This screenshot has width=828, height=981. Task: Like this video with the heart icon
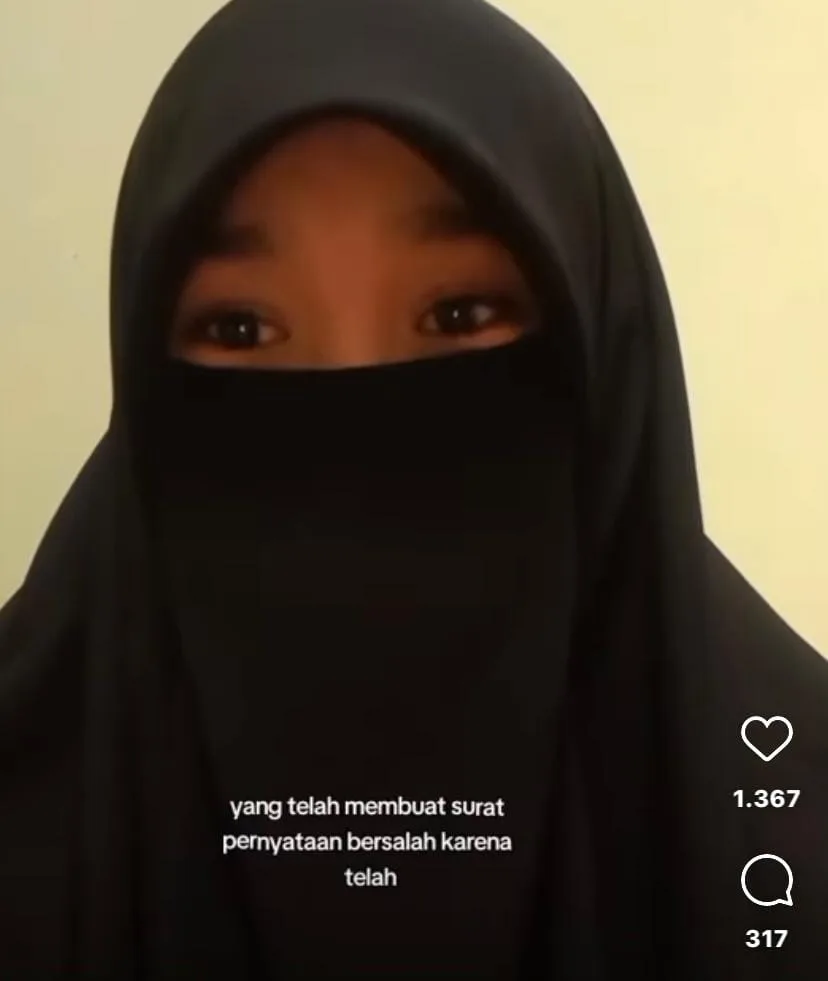[x=766, y=739]
